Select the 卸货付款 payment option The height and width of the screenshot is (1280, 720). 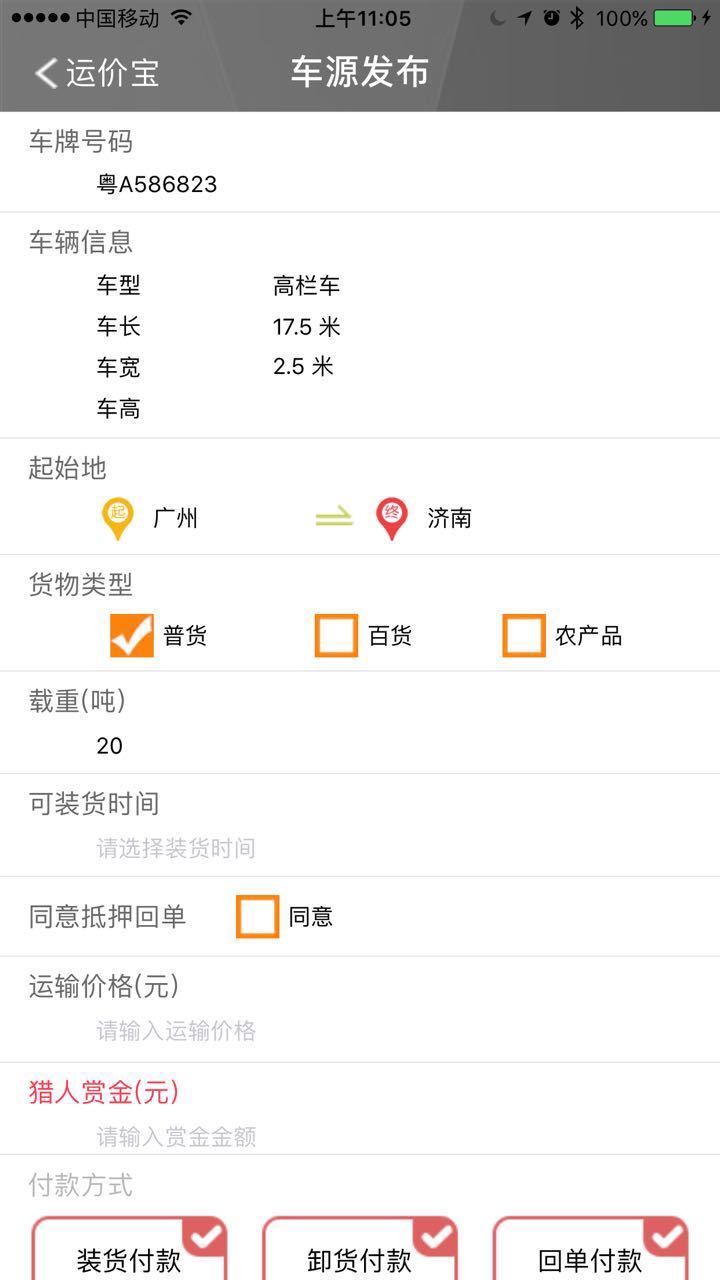click(x=360, y=1257)
